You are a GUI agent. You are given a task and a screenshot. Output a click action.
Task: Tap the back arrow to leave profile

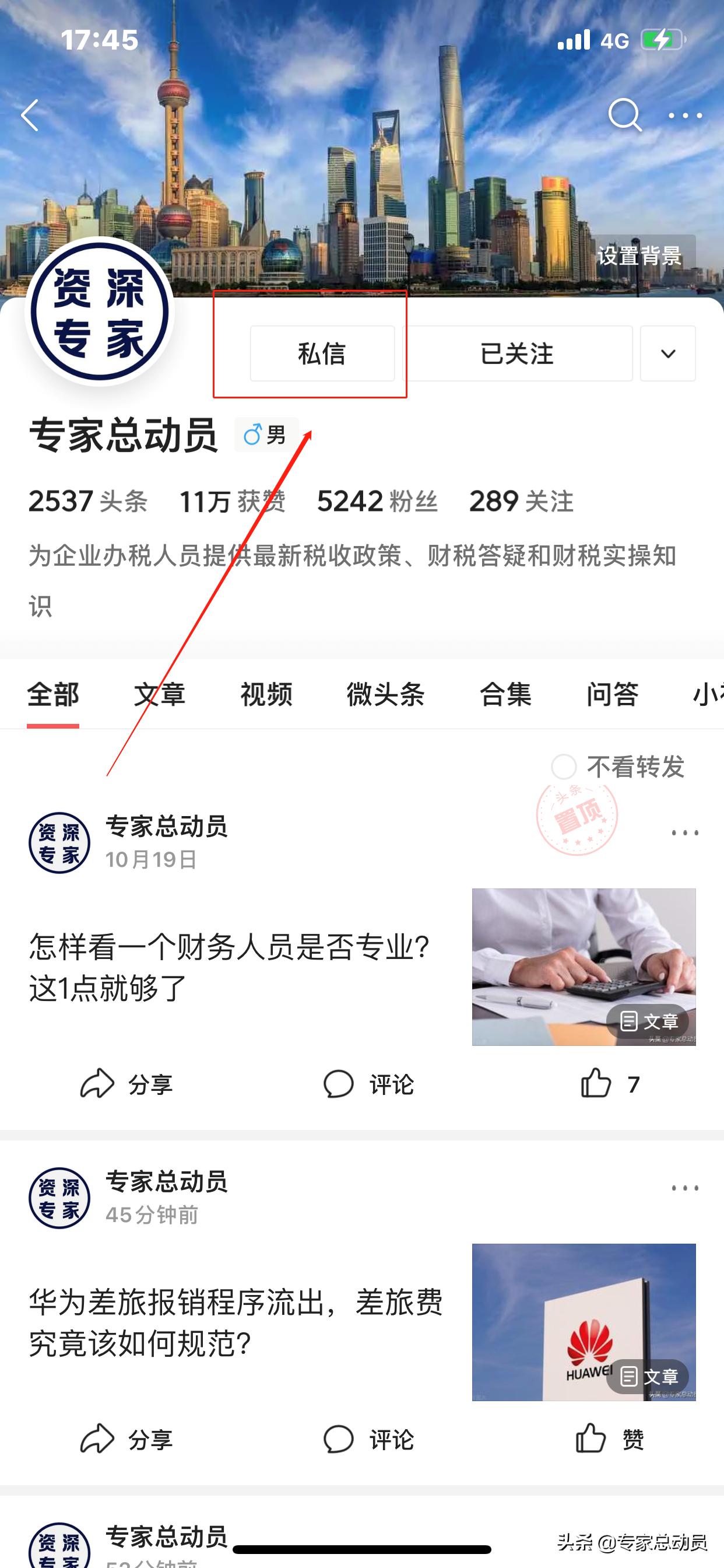tap(30, 116)
